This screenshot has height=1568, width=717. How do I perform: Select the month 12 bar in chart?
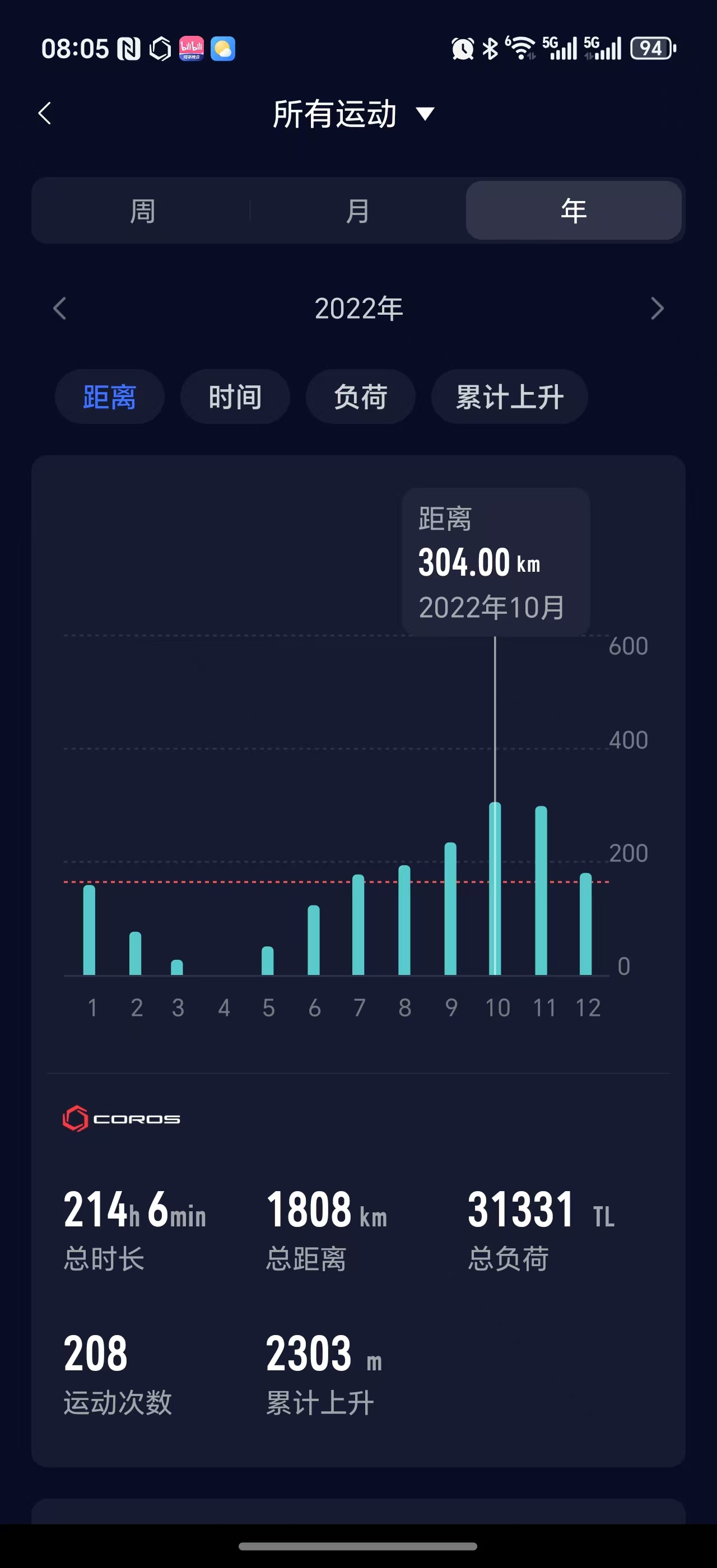click(585, 924)
